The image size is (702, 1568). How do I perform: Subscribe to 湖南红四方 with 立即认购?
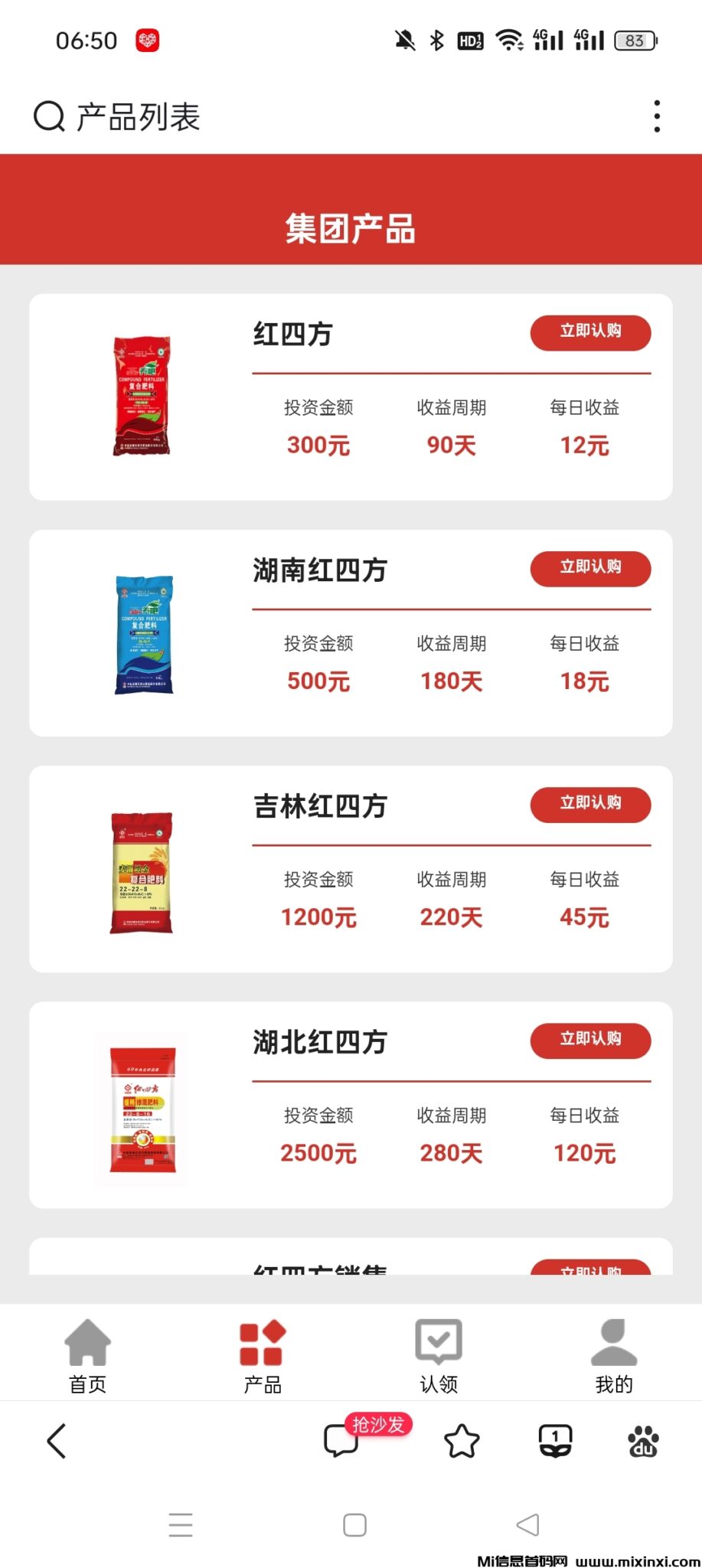tap(590, 568)
